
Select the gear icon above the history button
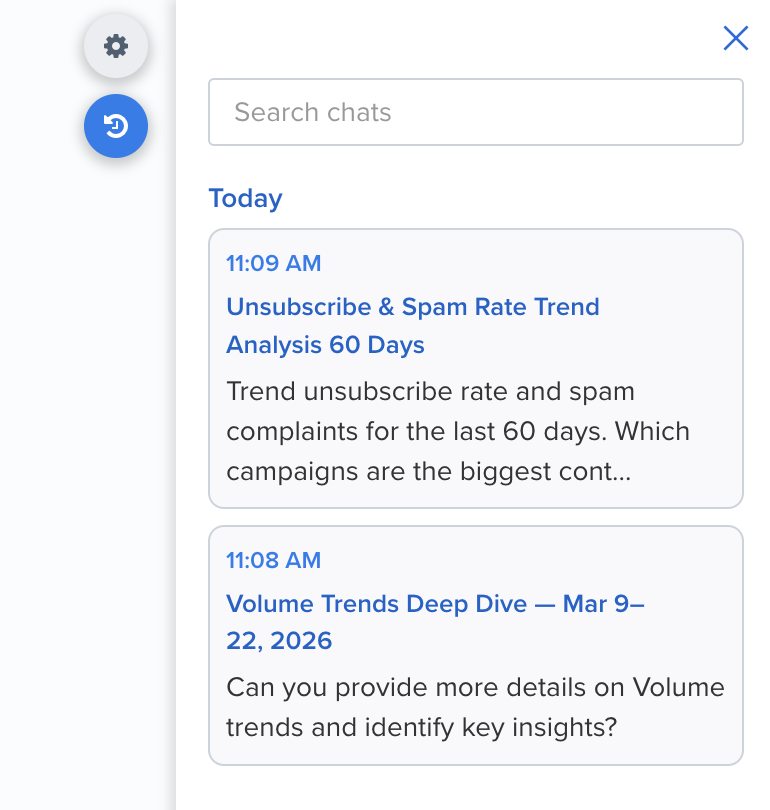coord(116,45)
